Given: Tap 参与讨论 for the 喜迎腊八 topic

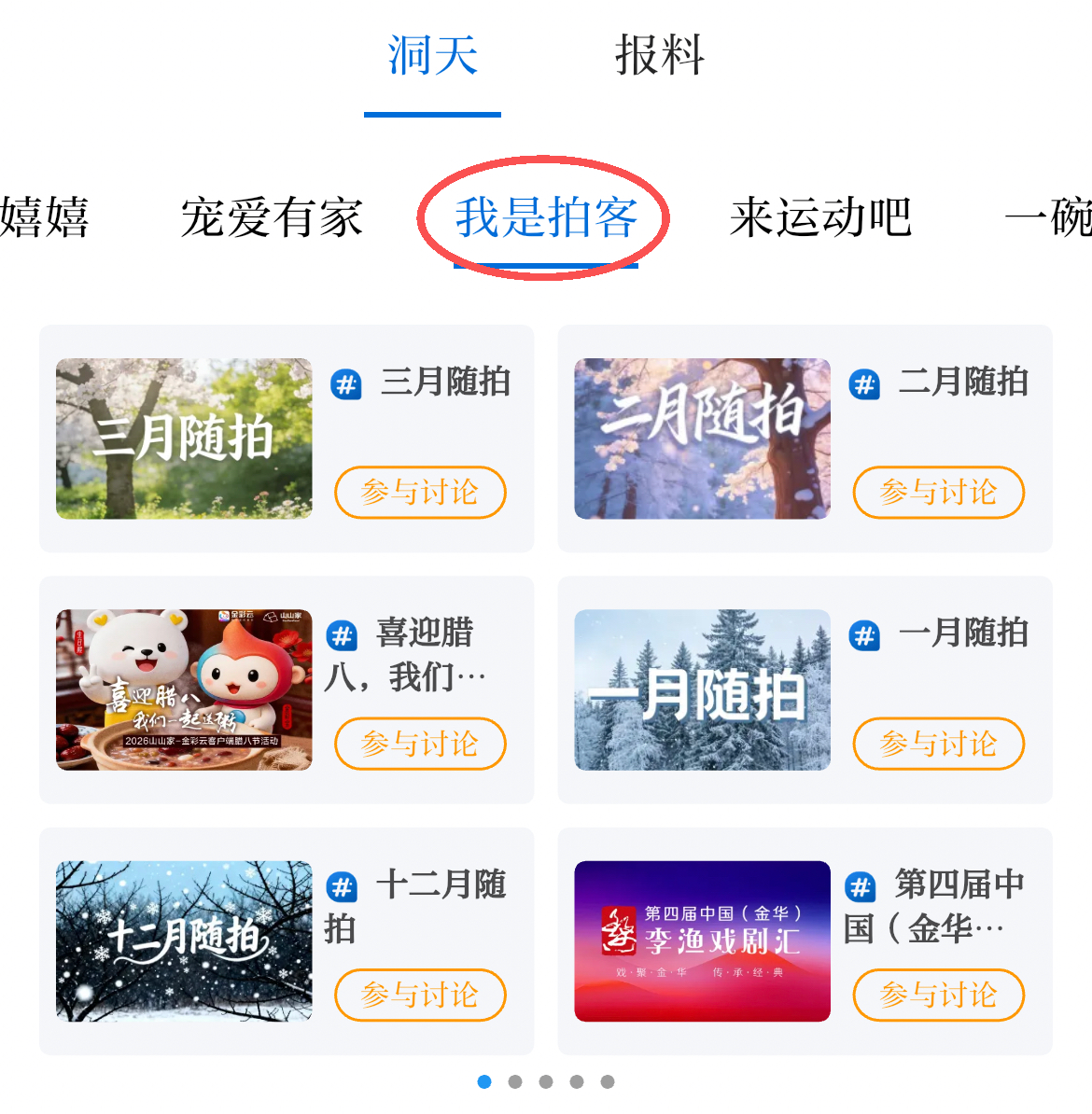Looking at the screenshot, I should (x=420, y=744).
